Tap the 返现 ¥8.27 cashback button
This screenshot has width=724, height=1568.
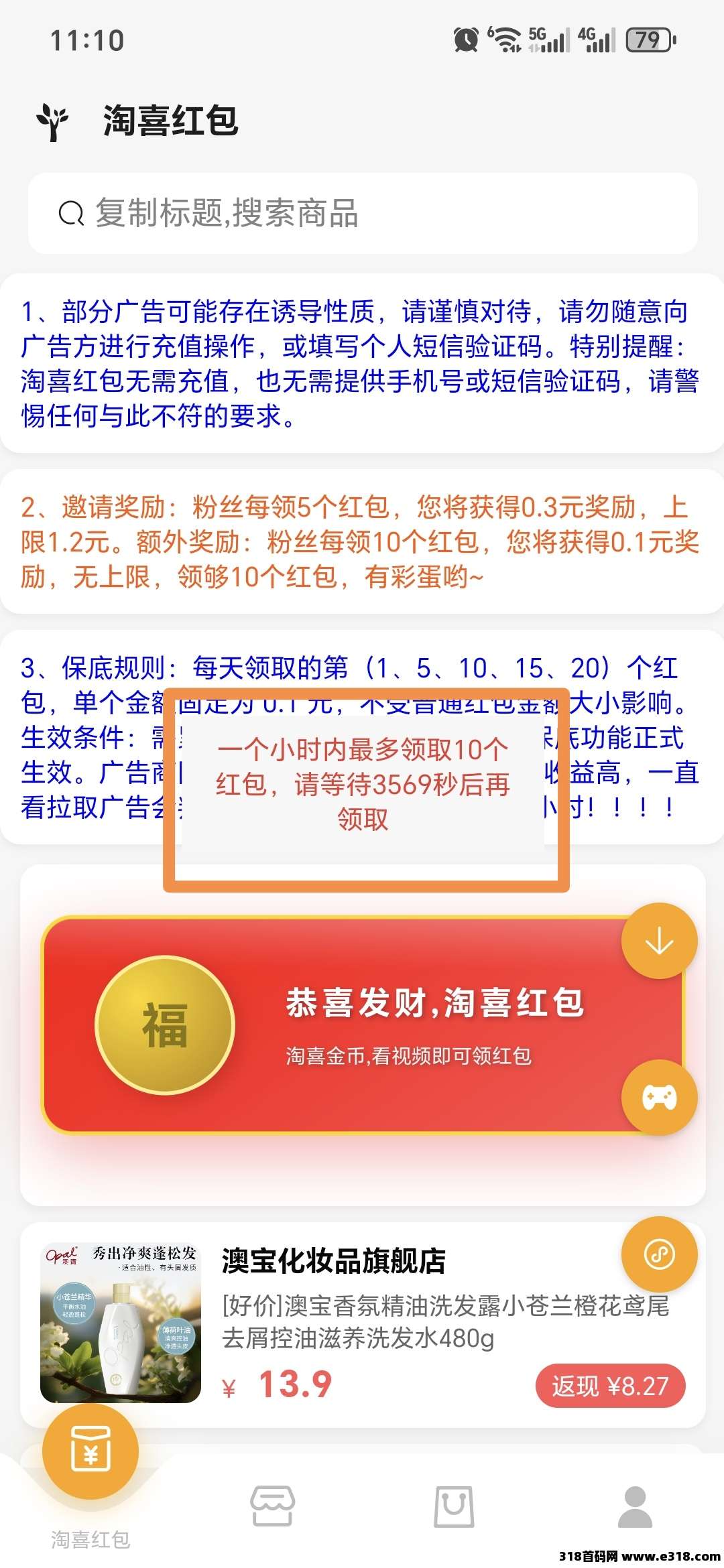point(610,1386)
